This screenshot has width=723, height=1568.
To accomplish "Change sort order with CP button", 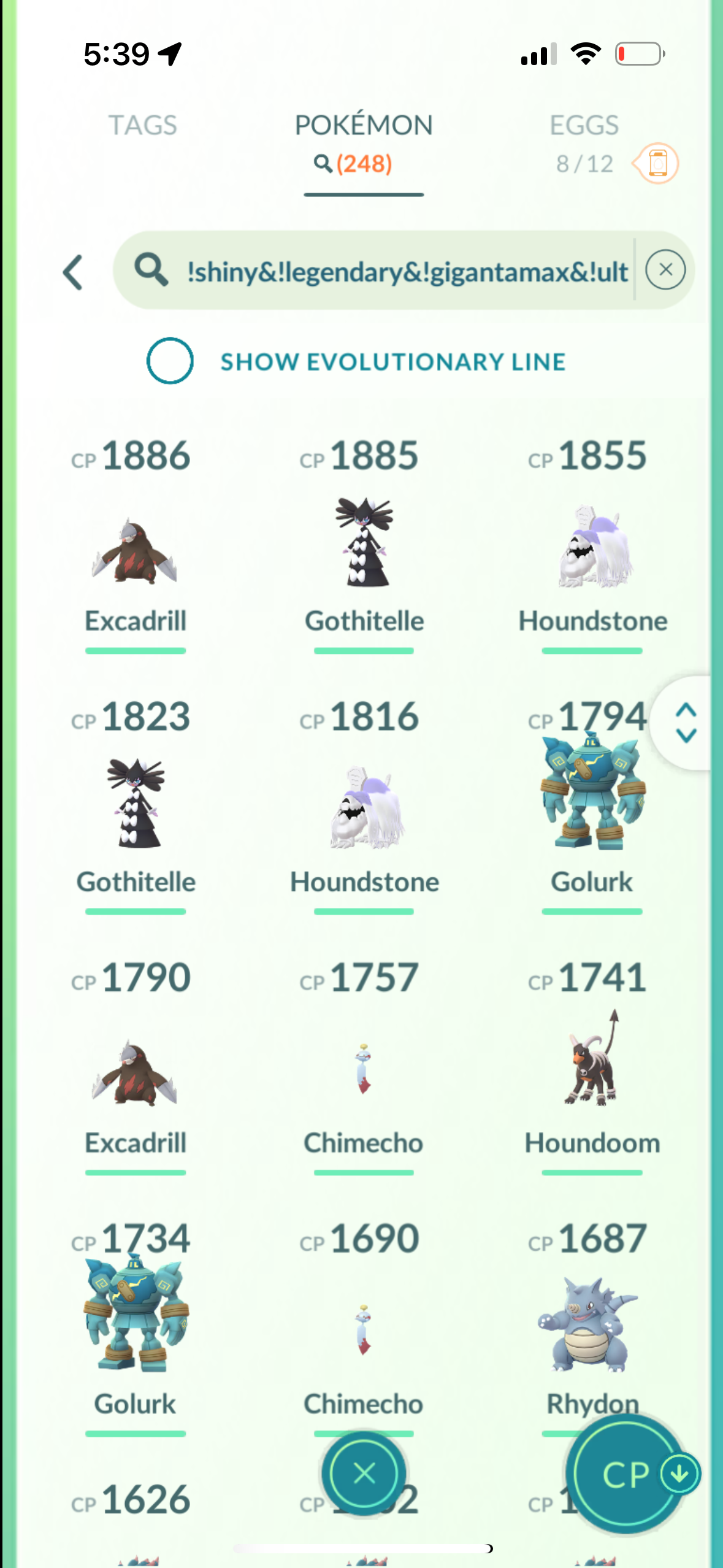I will (x=625, y=1474).
